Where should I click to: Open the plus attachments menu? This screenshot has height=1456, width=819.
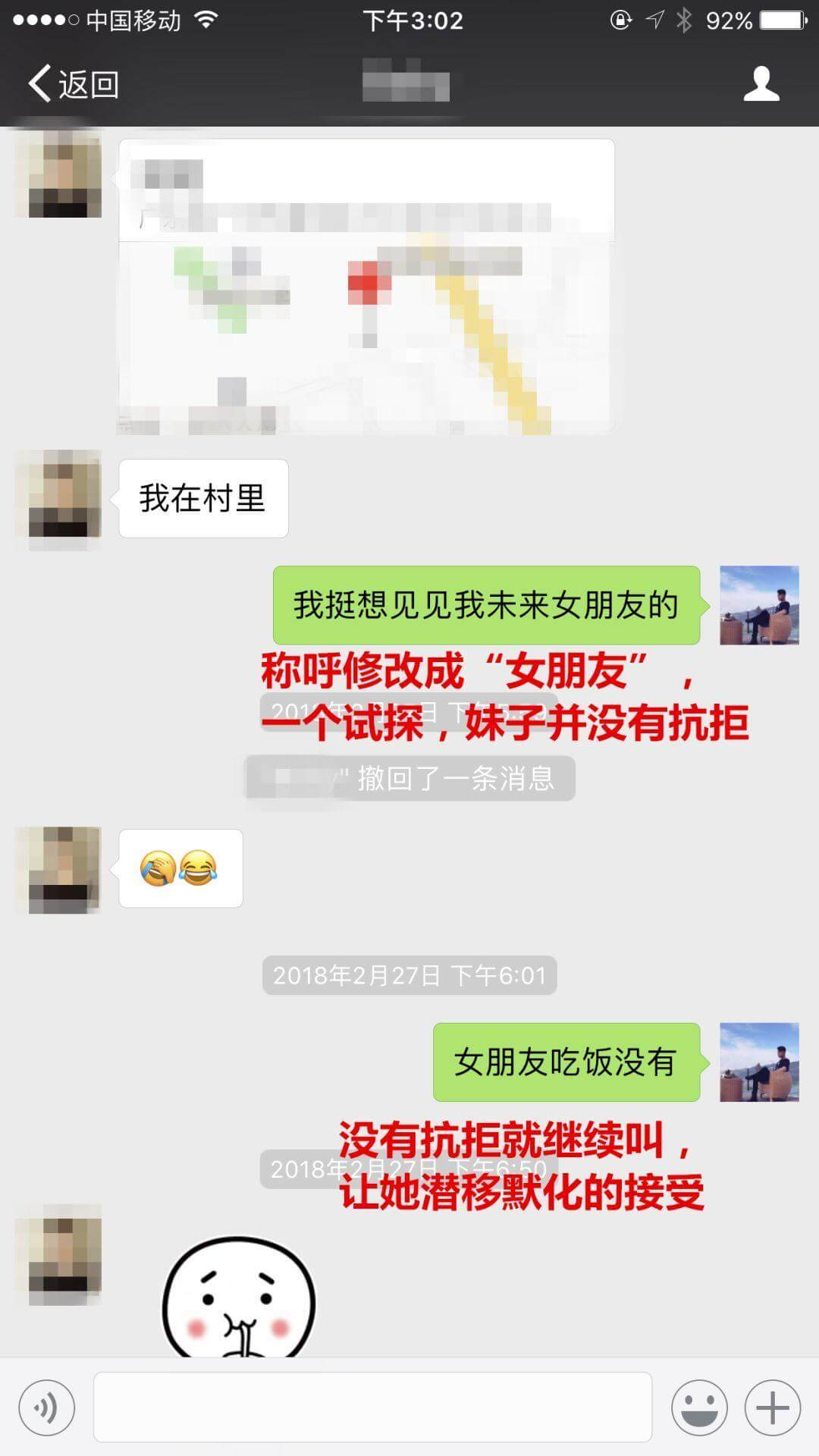[x=772, y=1408]
